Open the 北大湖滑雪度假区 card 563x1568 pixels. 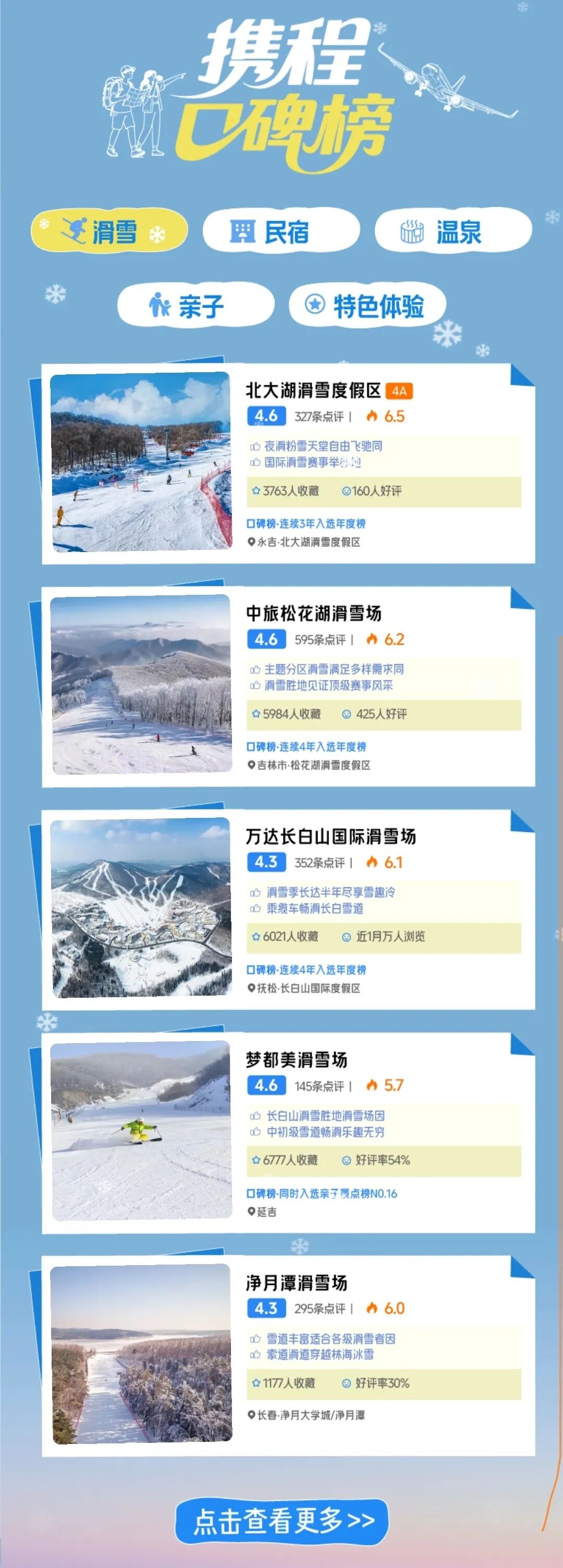(288, 463)
